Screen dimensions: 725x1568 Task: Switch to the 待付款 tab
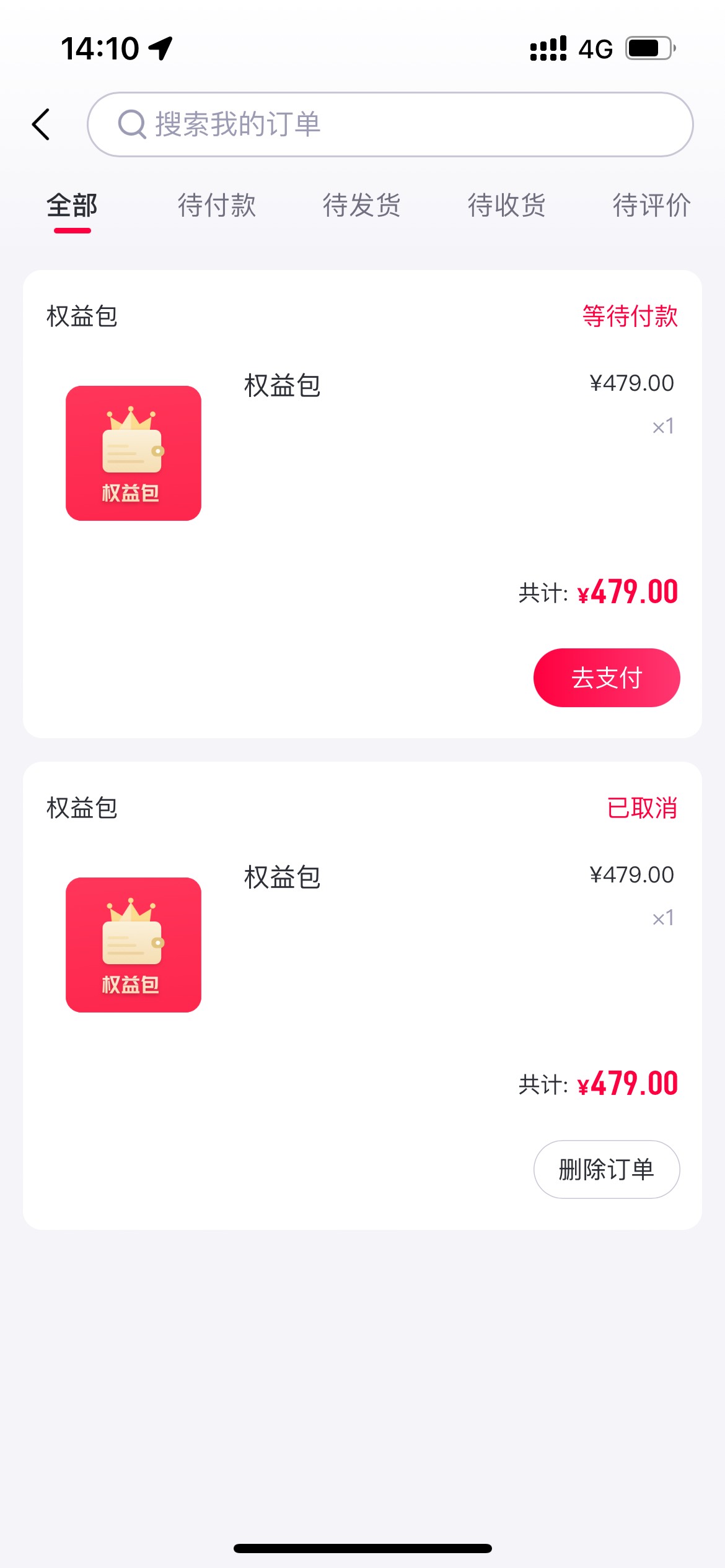coord(217,206)
